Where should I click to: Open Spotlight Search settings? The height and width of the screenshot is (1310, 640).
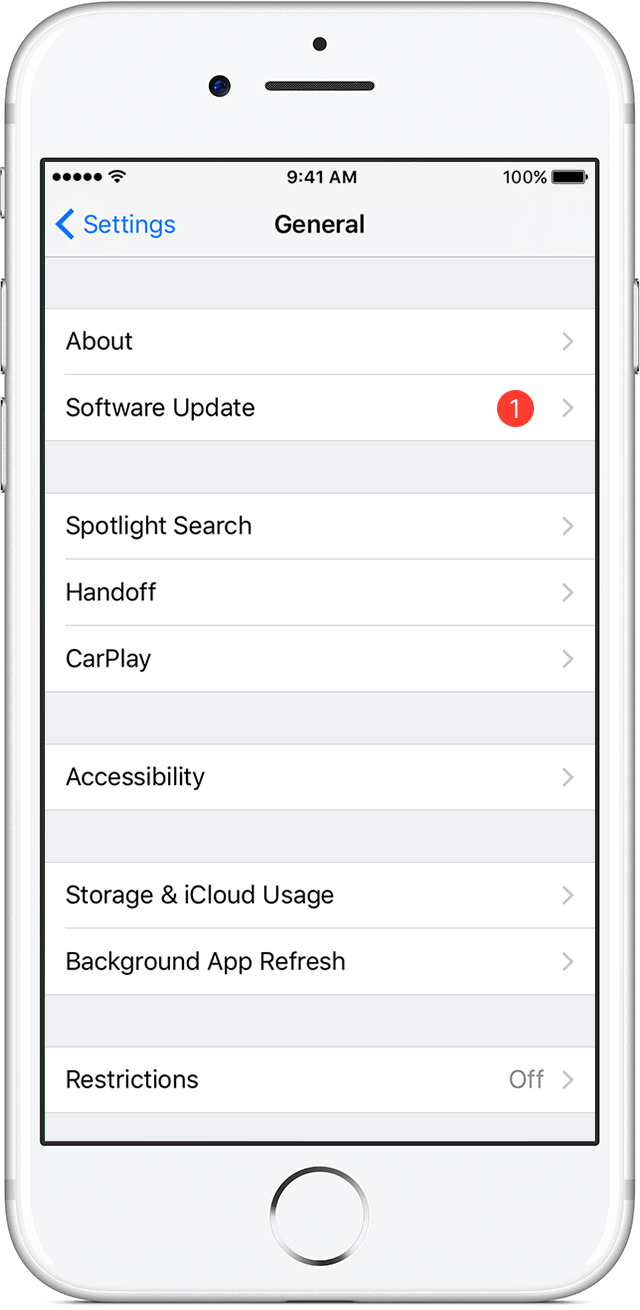[320, 526]
